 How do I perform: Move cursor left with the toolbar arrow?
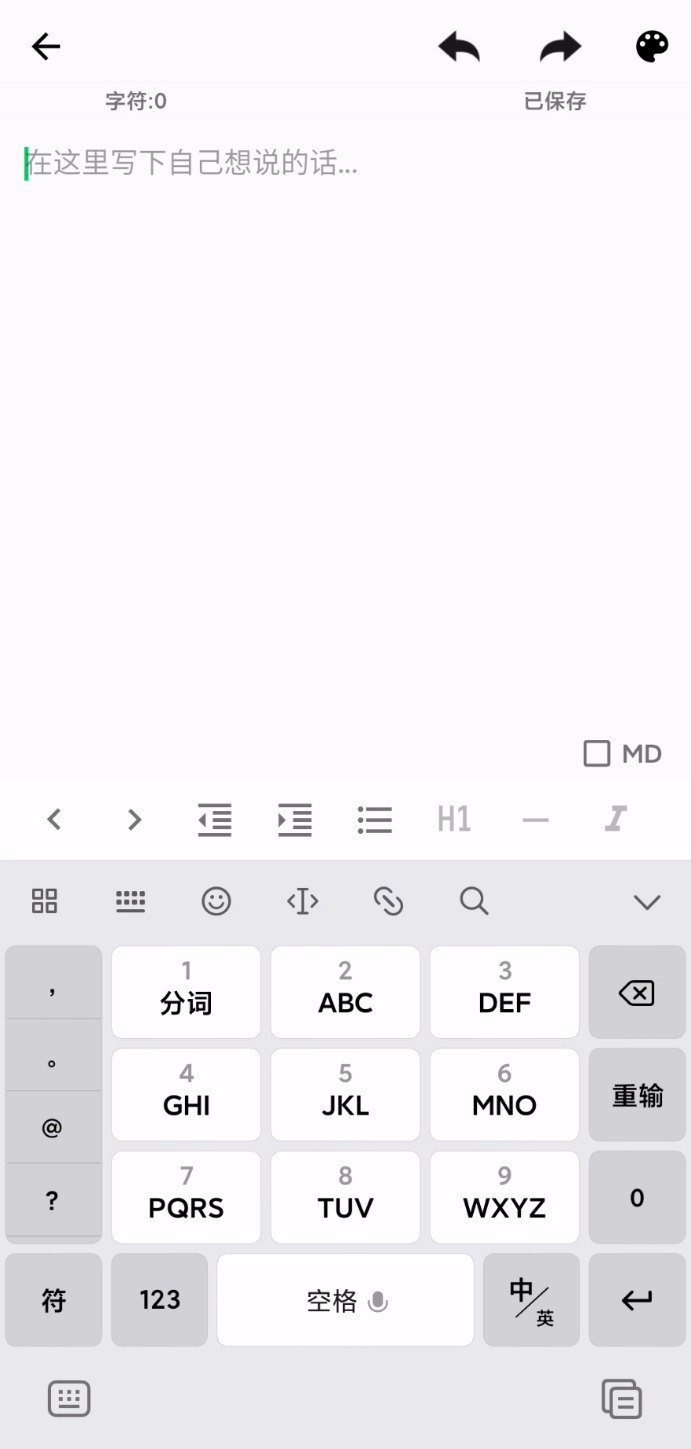click(x=55, y=820)
